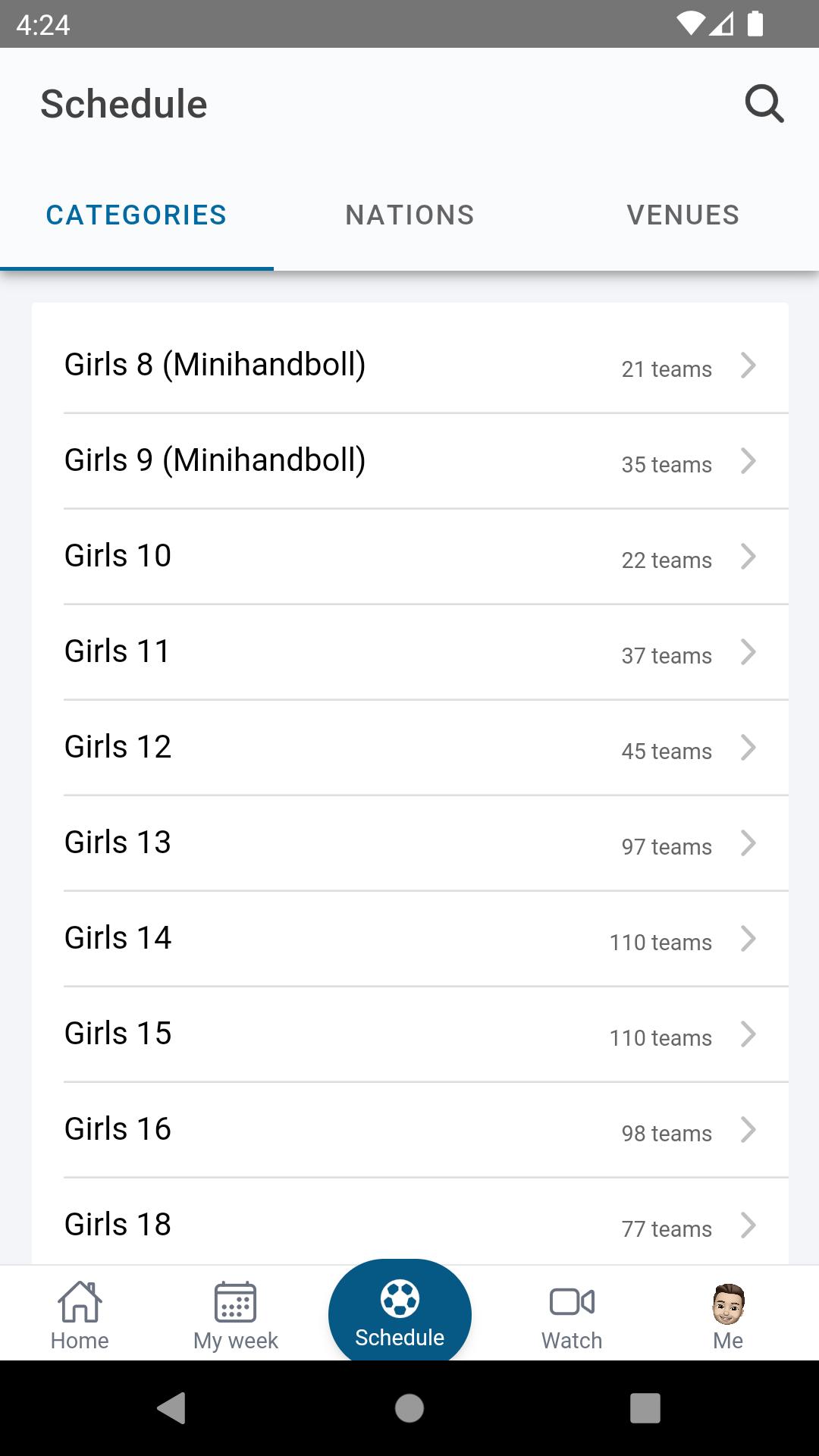Switch to the Watch tab
The height and width of the screenshot is (1456, 819).
tap(572, 1316)
